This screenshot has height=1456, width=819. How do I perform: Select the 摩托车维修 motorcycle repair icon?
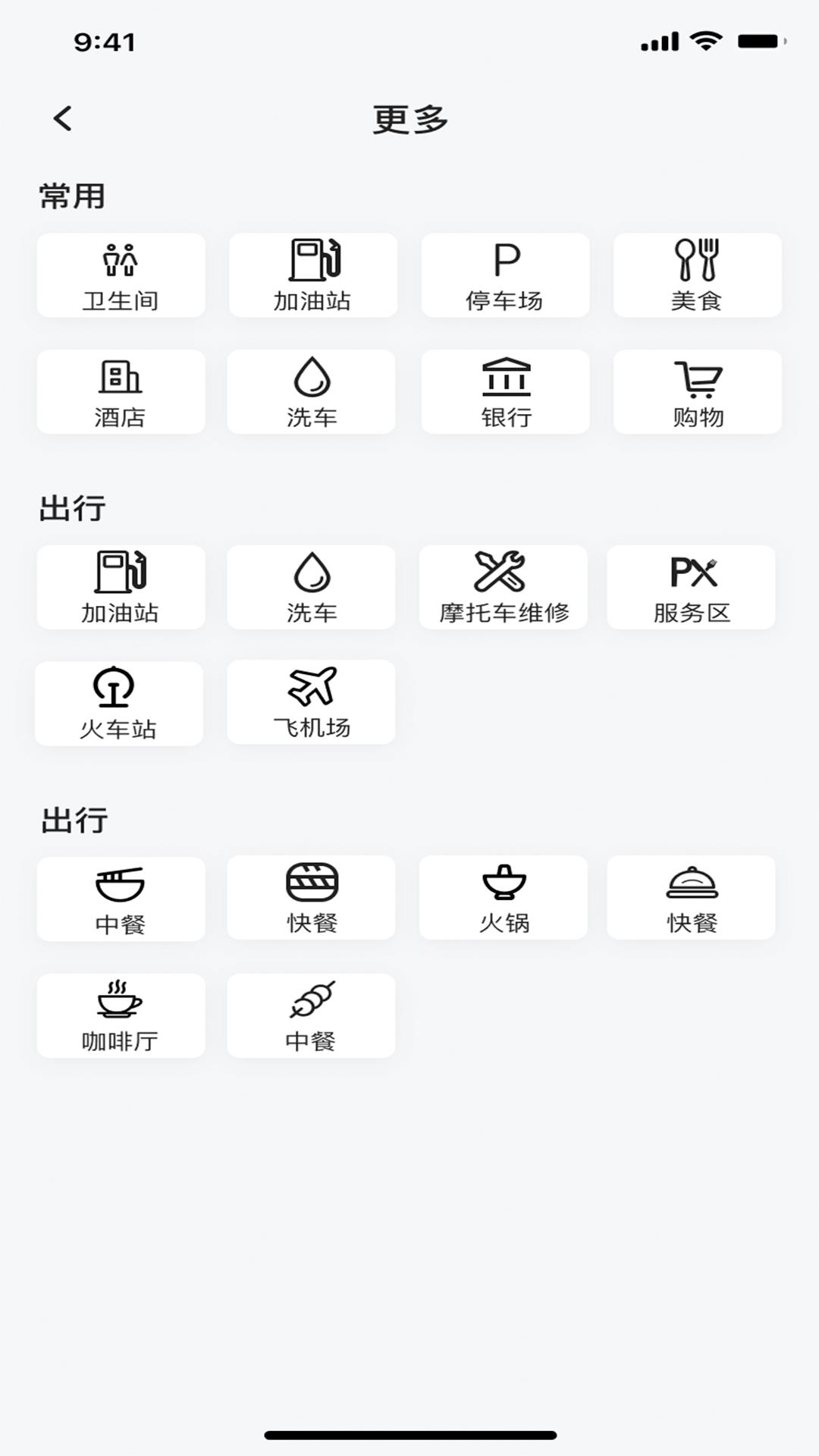click(x=504, y=588)
